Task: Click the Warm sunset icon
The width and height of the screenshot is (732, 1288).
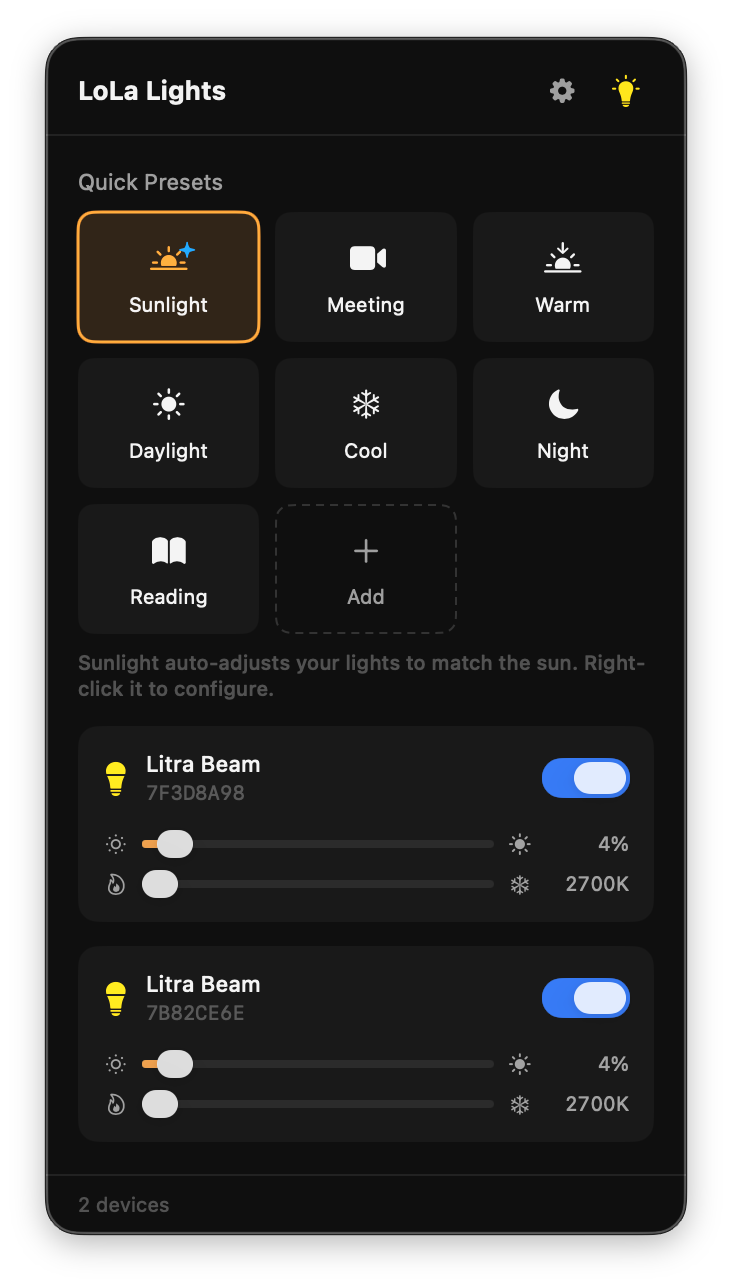Action: click(562, 258)
